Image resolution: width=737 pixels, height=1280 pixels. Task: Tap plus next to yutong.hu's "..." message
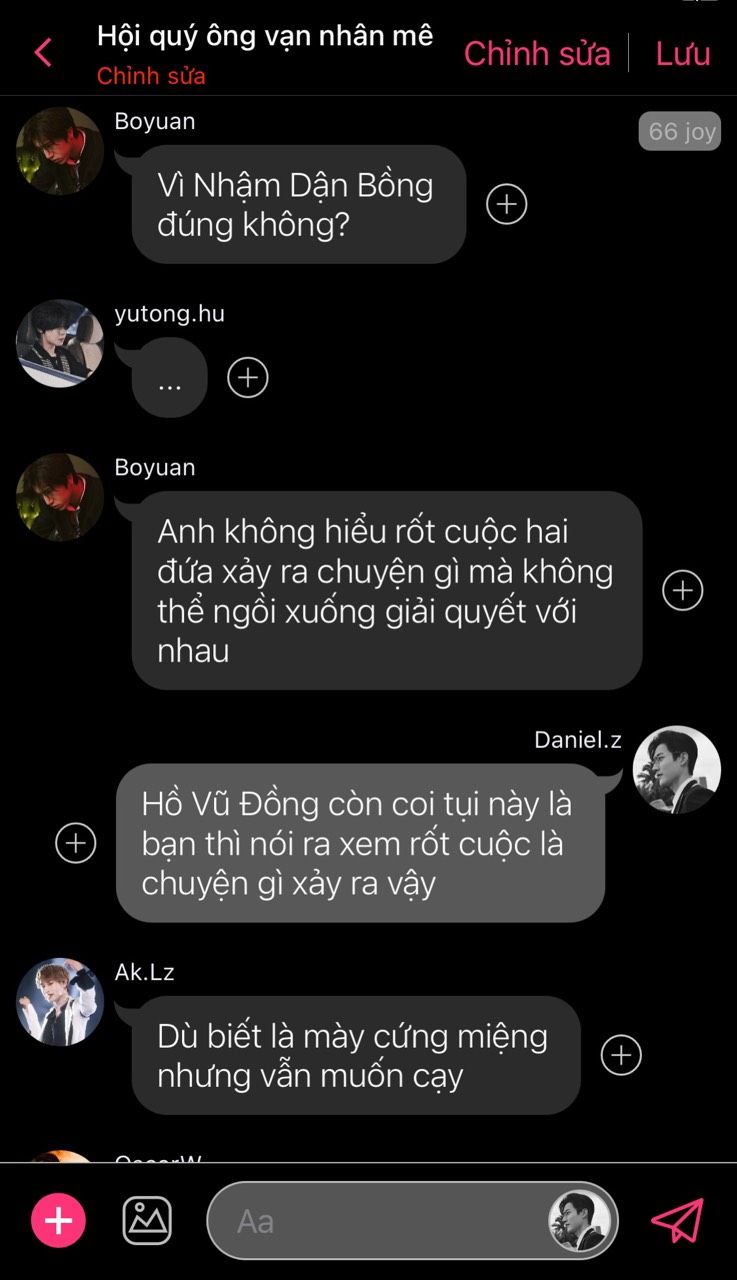[248, 377]
